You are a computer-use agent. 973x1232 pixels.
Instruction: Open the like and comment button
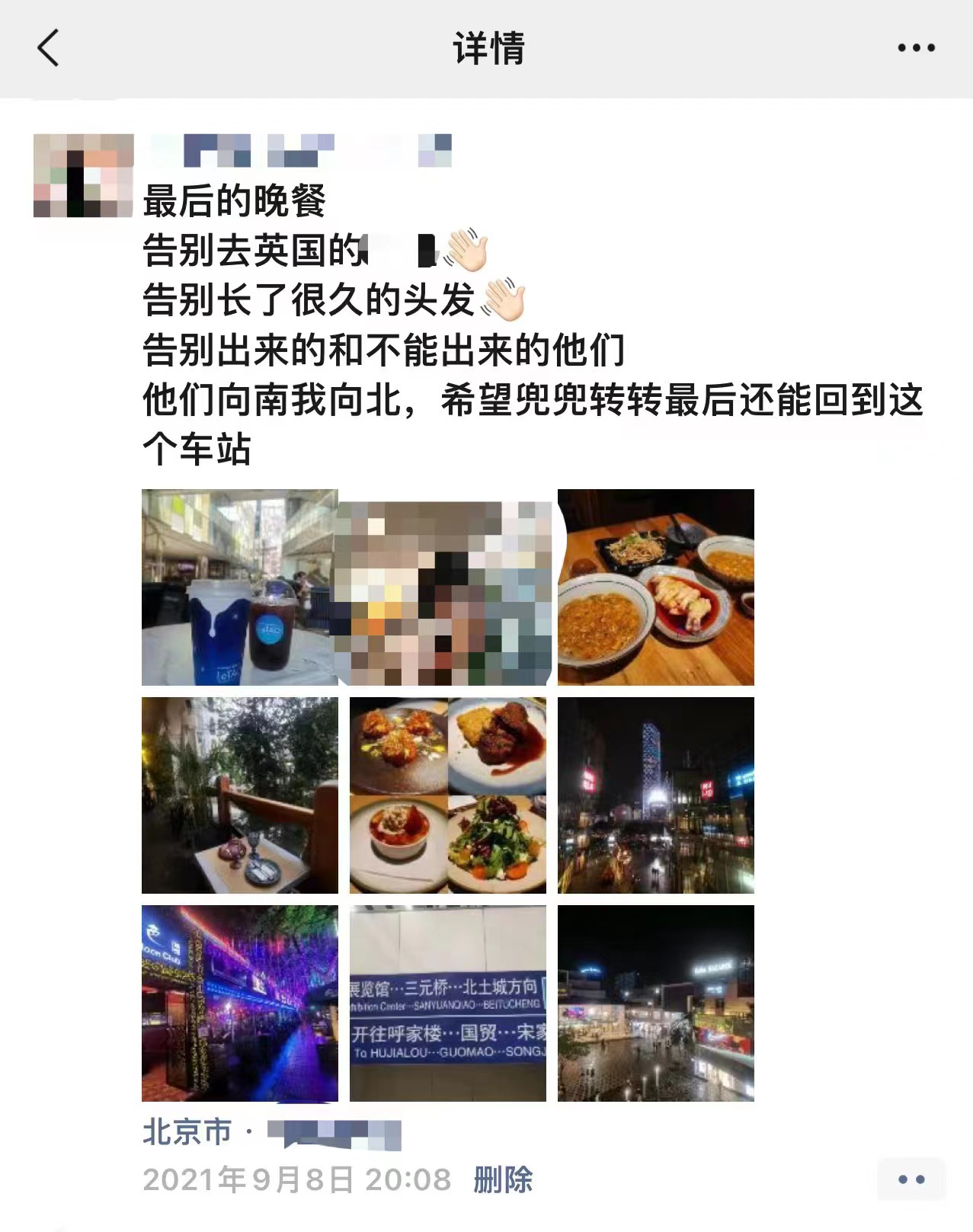[x=911, y=1179]
